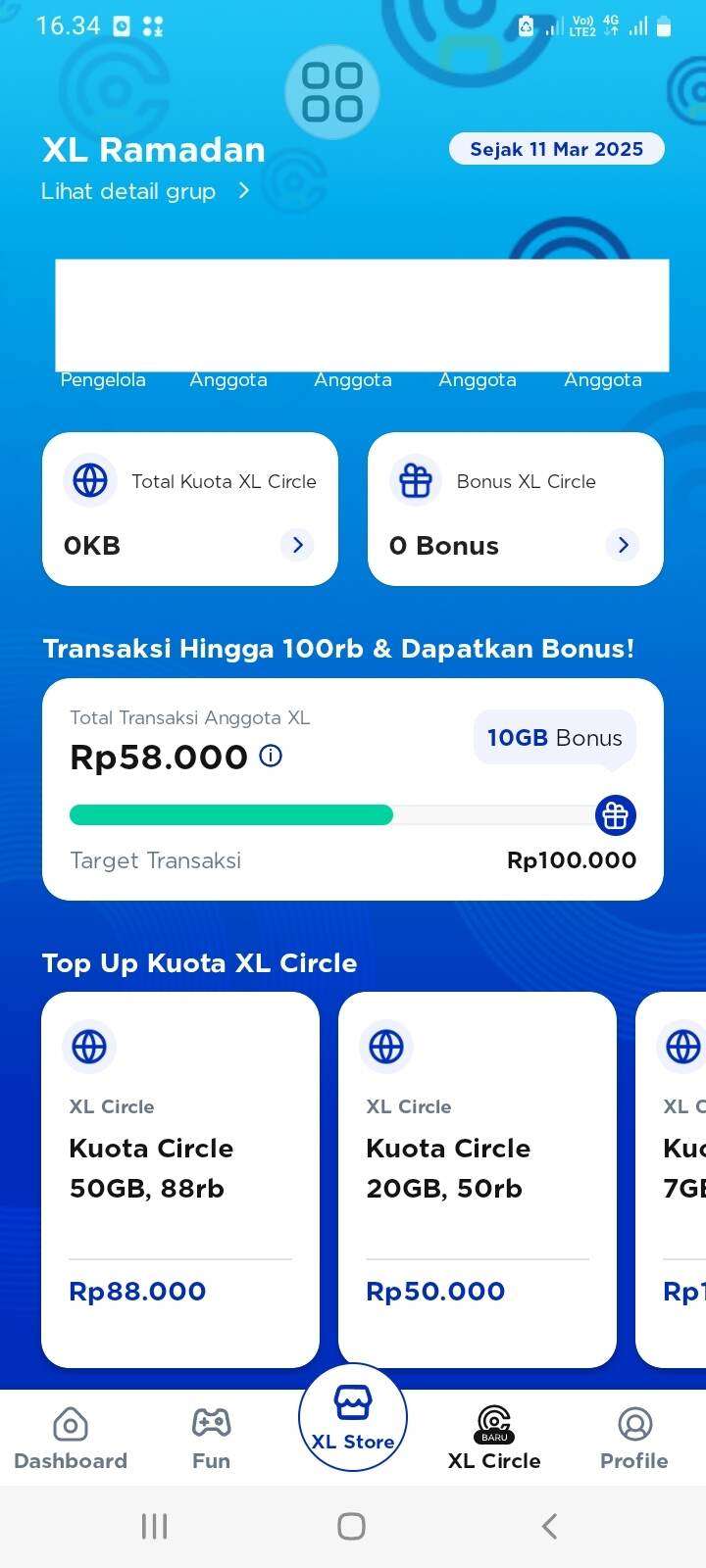Go back using system back button
Screen dimensions: 706x1568
550,1526
